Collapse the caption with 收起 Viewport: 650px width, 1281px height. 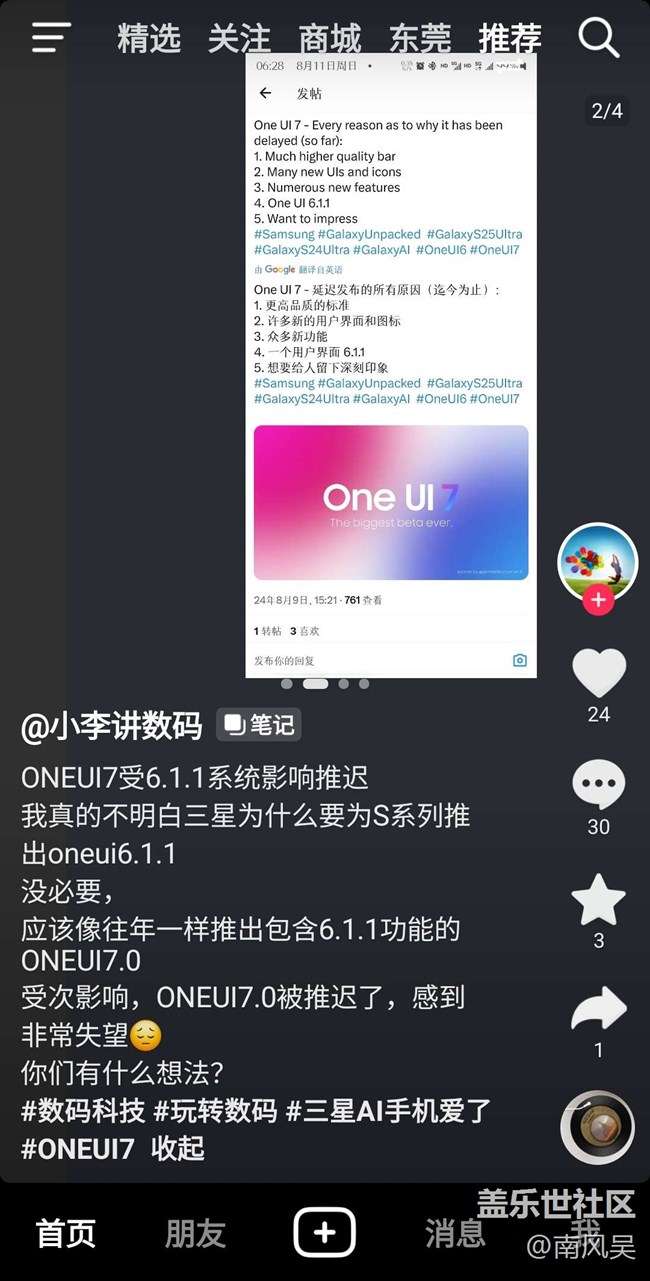tap(178, 1148)
